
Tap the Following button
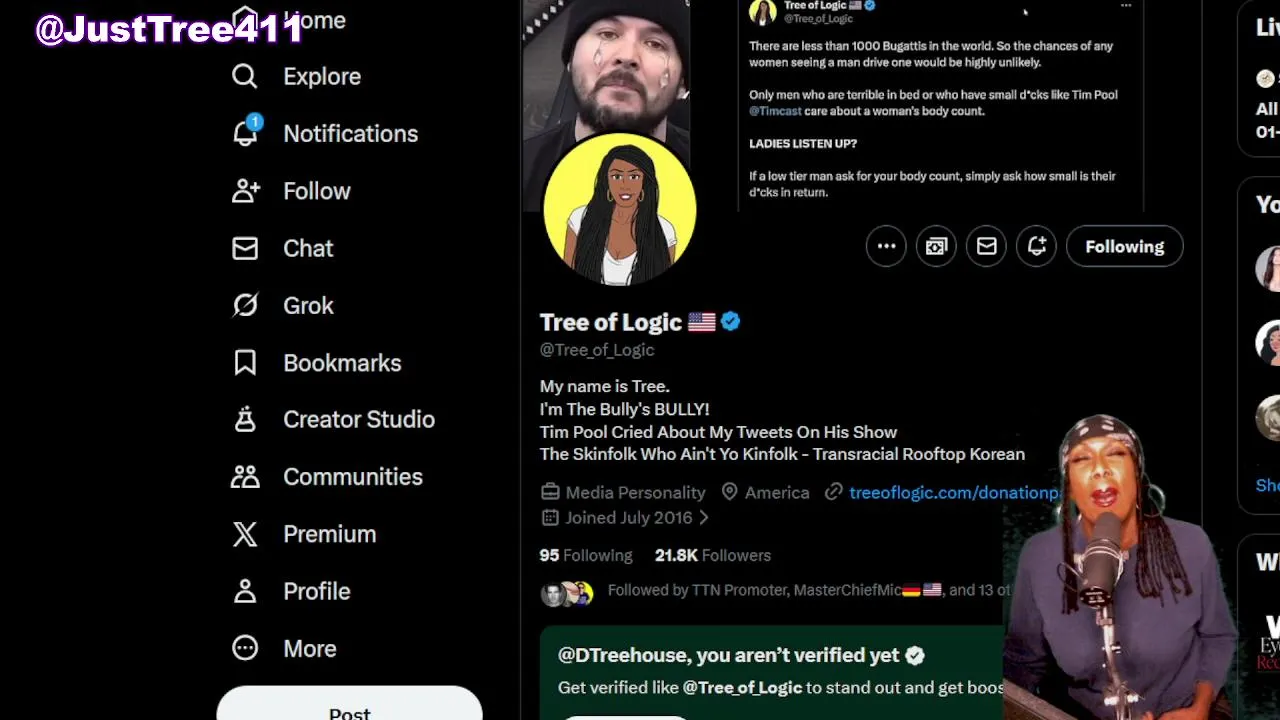[x=1124, y=247]
